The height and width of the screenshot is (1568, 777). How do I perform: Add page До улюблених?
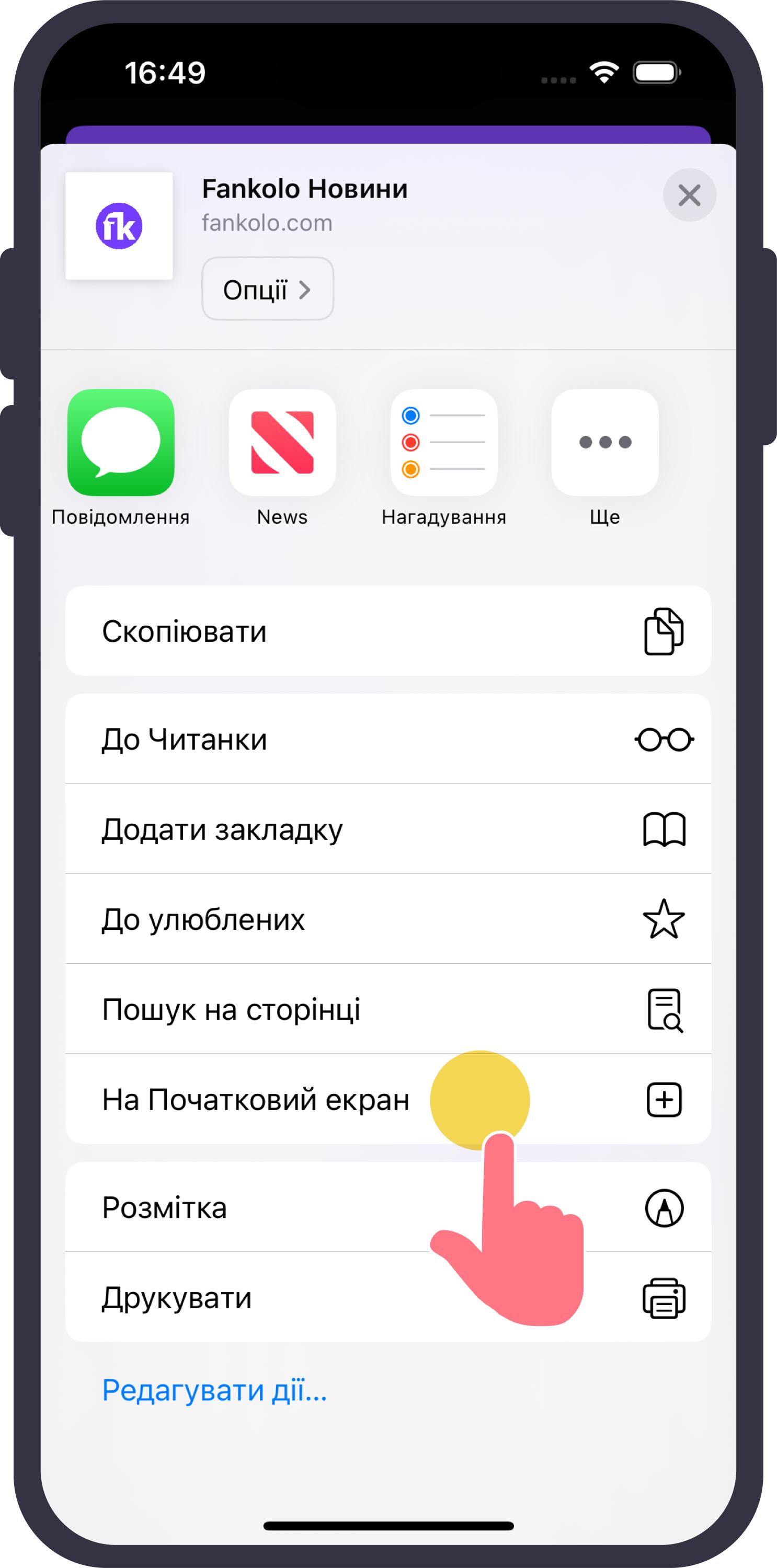tap(389, 919)
